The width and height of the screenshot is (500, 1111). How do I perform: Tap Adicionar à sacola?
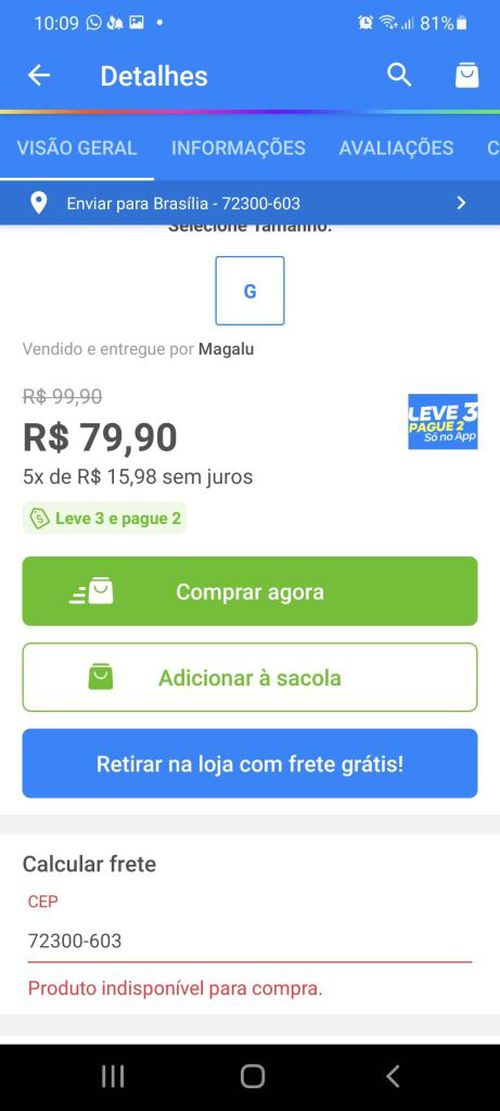point(250,677)
